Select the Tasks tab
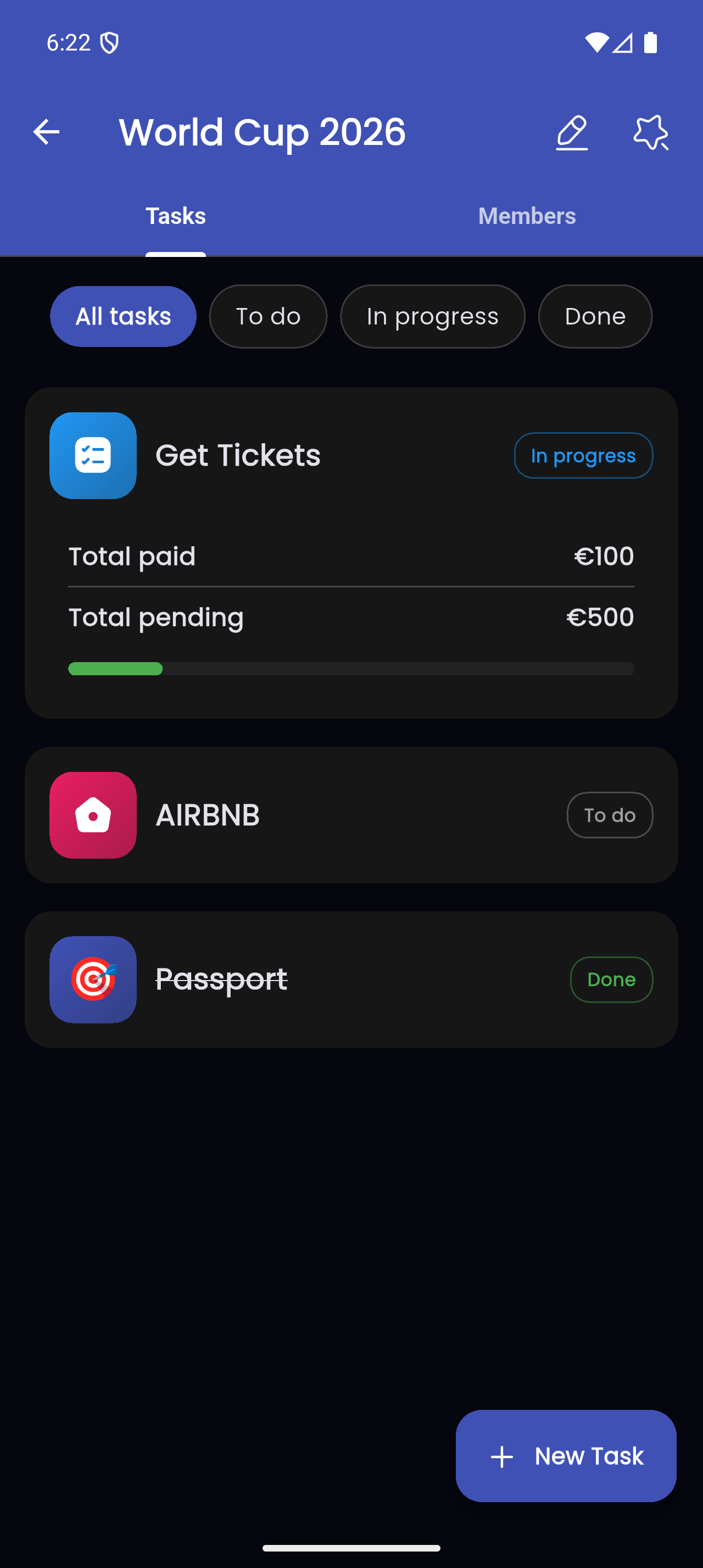703x1568 pixels. tap(175, 216)
